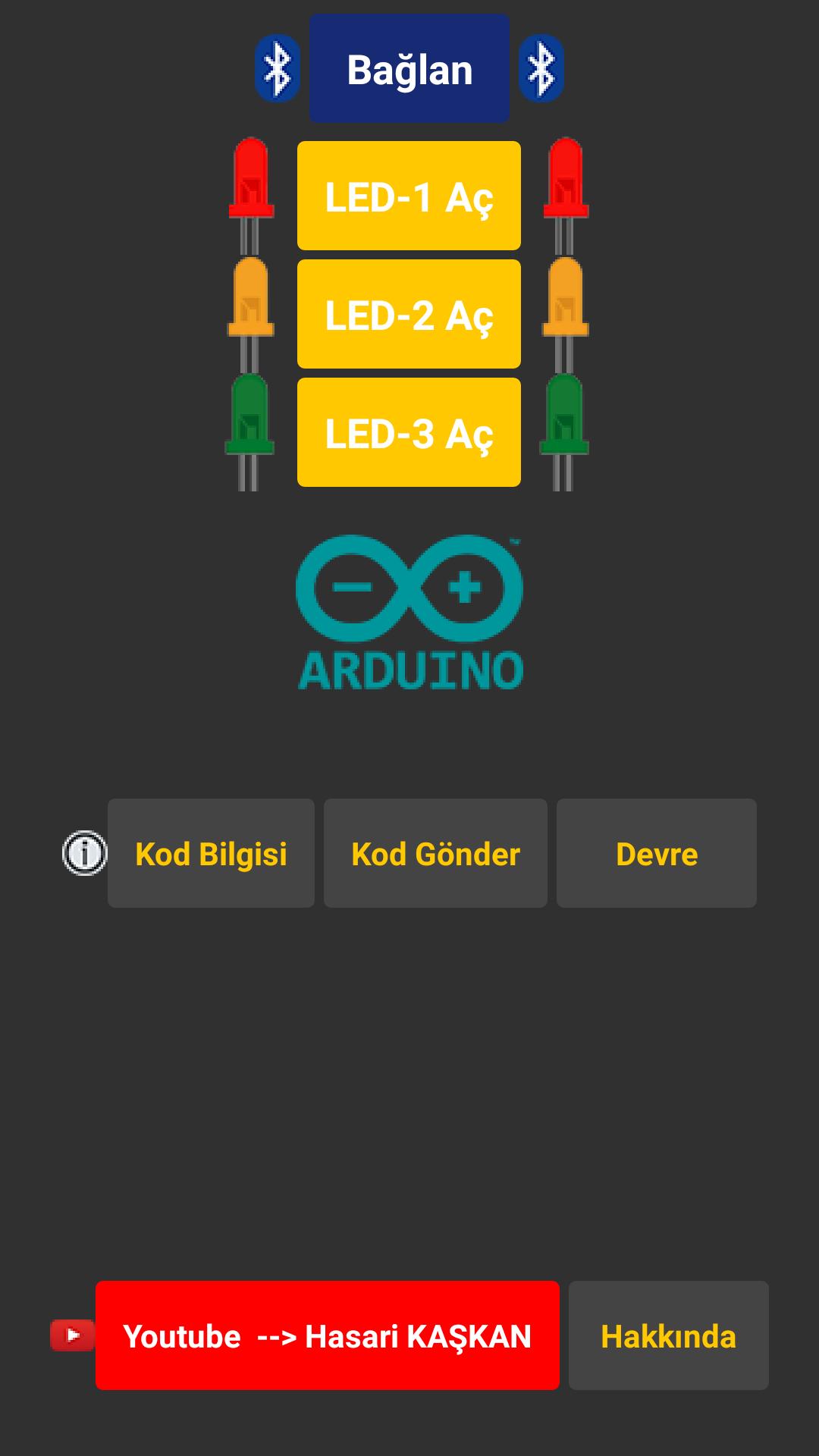Turn on LED-1 with LED-1 Aç

409,196
